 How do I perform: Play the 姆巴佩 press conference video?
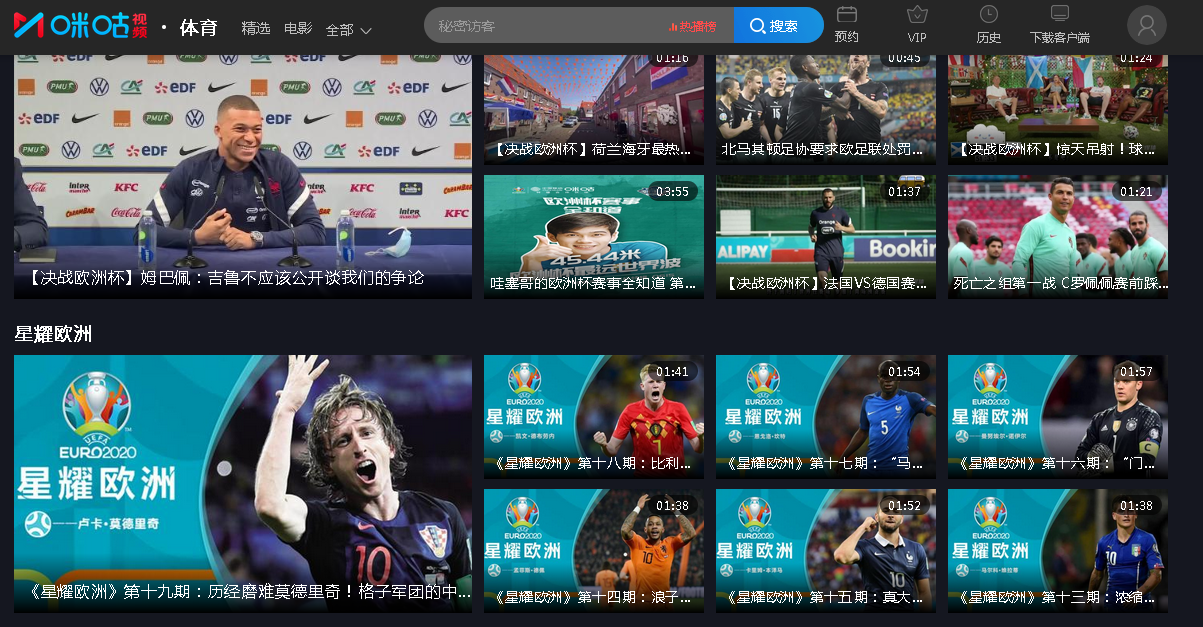click(x=242, y=175)
